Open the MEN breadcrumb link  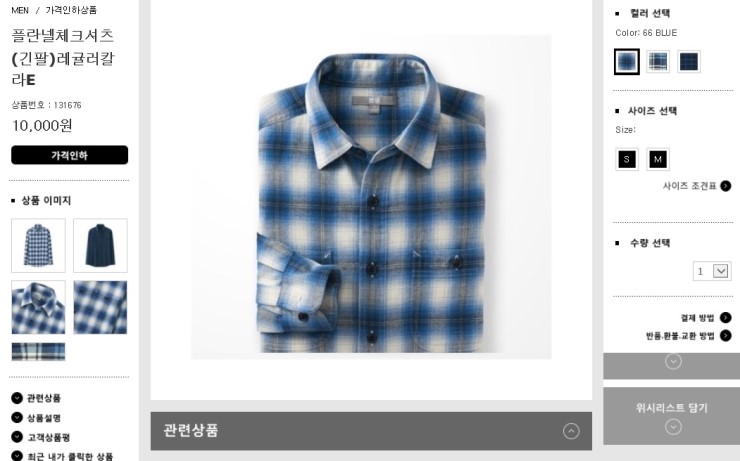point(20,10)
